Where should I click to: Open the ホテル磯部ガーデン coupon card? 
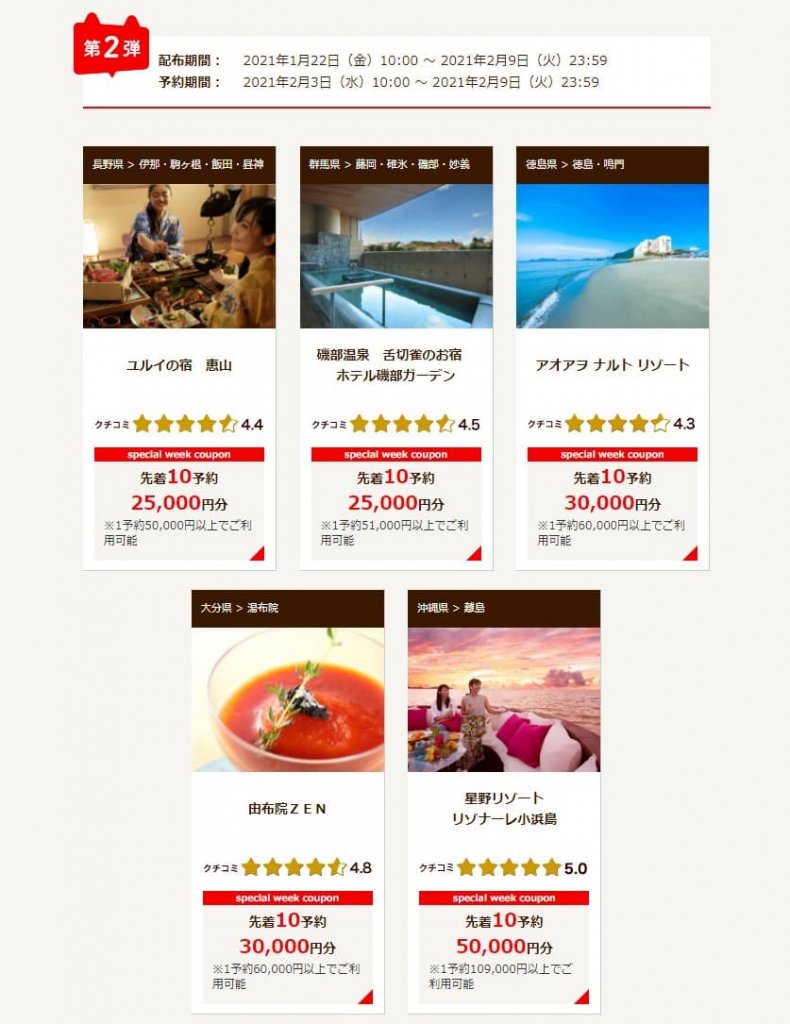click(396, 365)
